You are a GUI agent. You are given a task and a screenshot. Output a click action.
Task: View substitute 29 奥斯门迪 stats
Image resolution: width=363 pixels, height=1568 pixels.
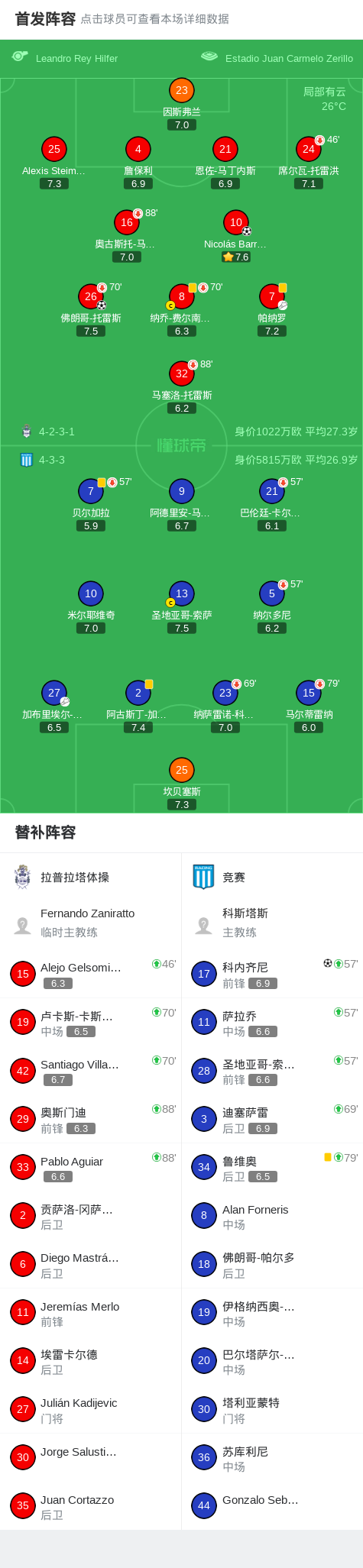coord(90,1119)
